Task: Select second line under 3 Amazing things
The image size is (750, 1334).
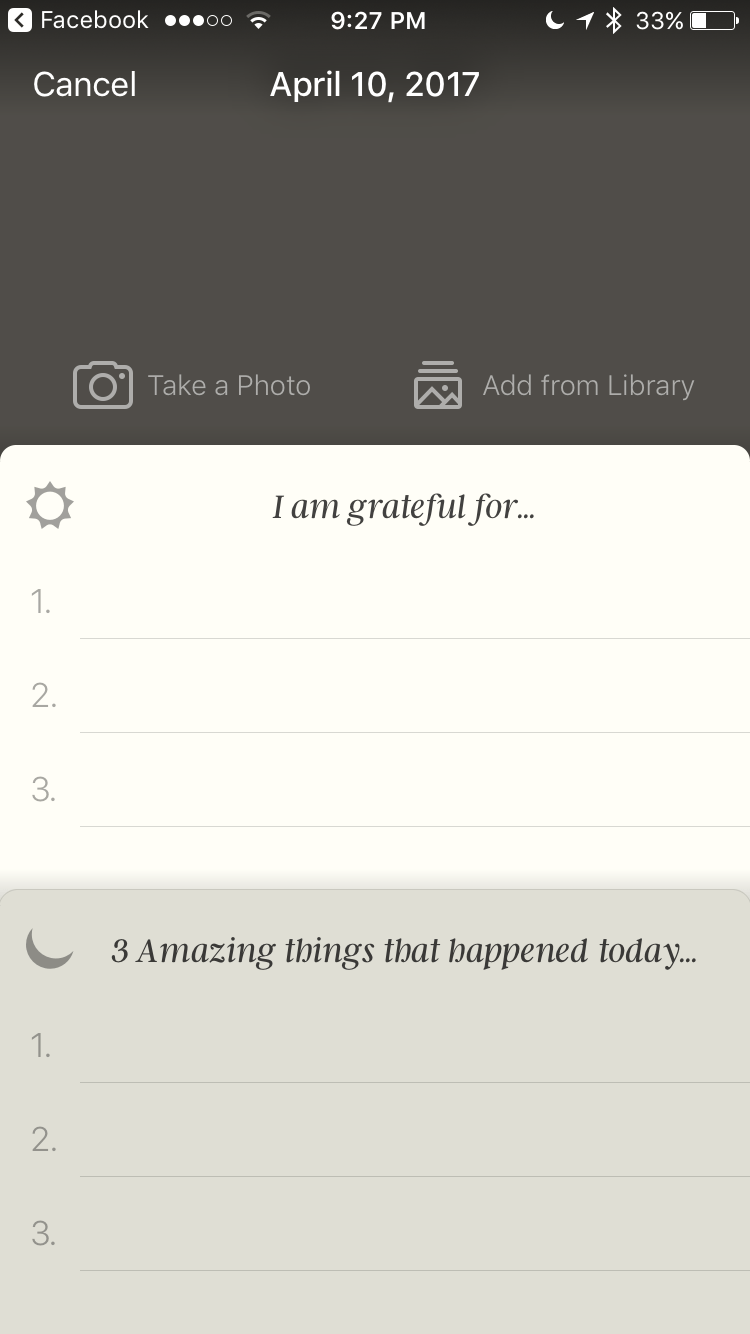Action: tap(414, 1140)
